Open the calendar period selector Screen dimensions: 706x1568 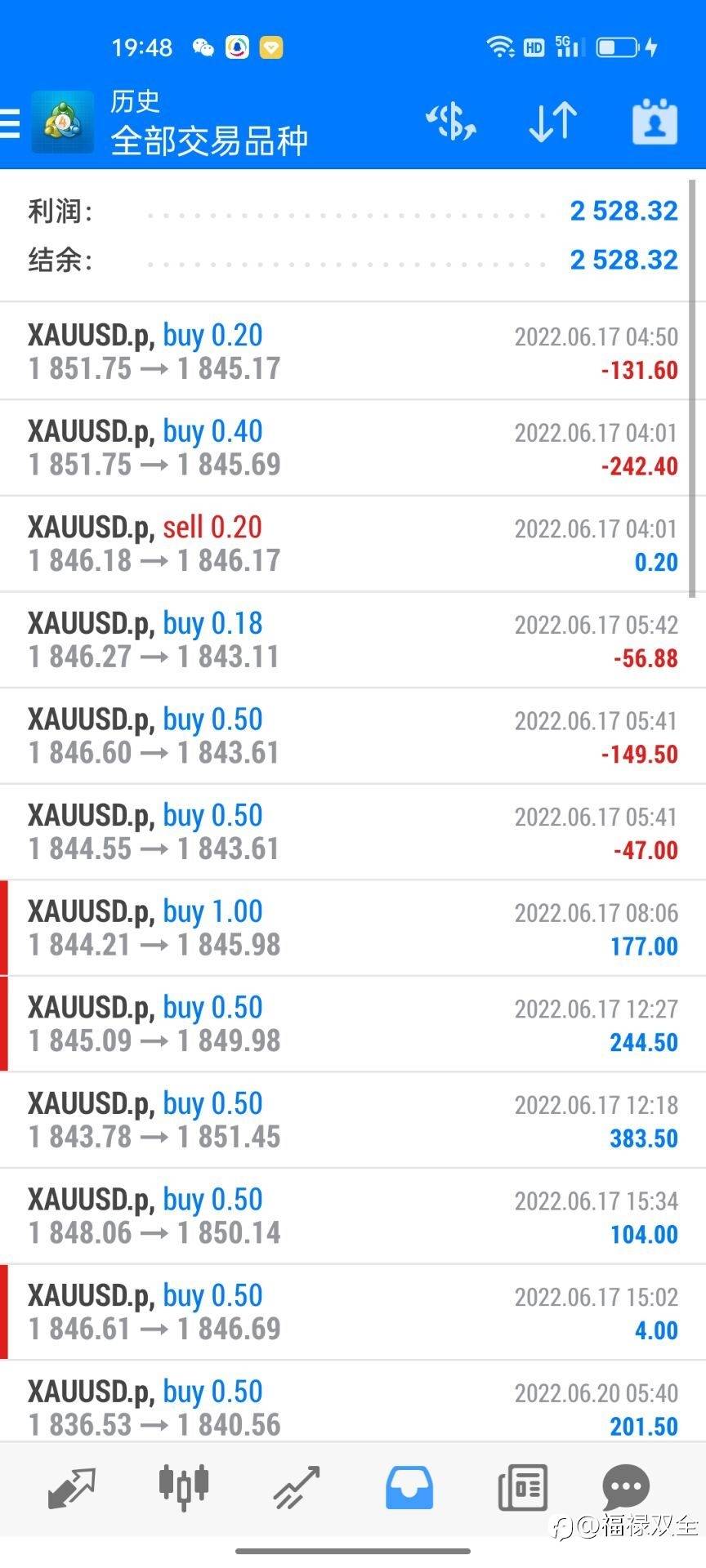pyautogui.click(x=655, y=122)
